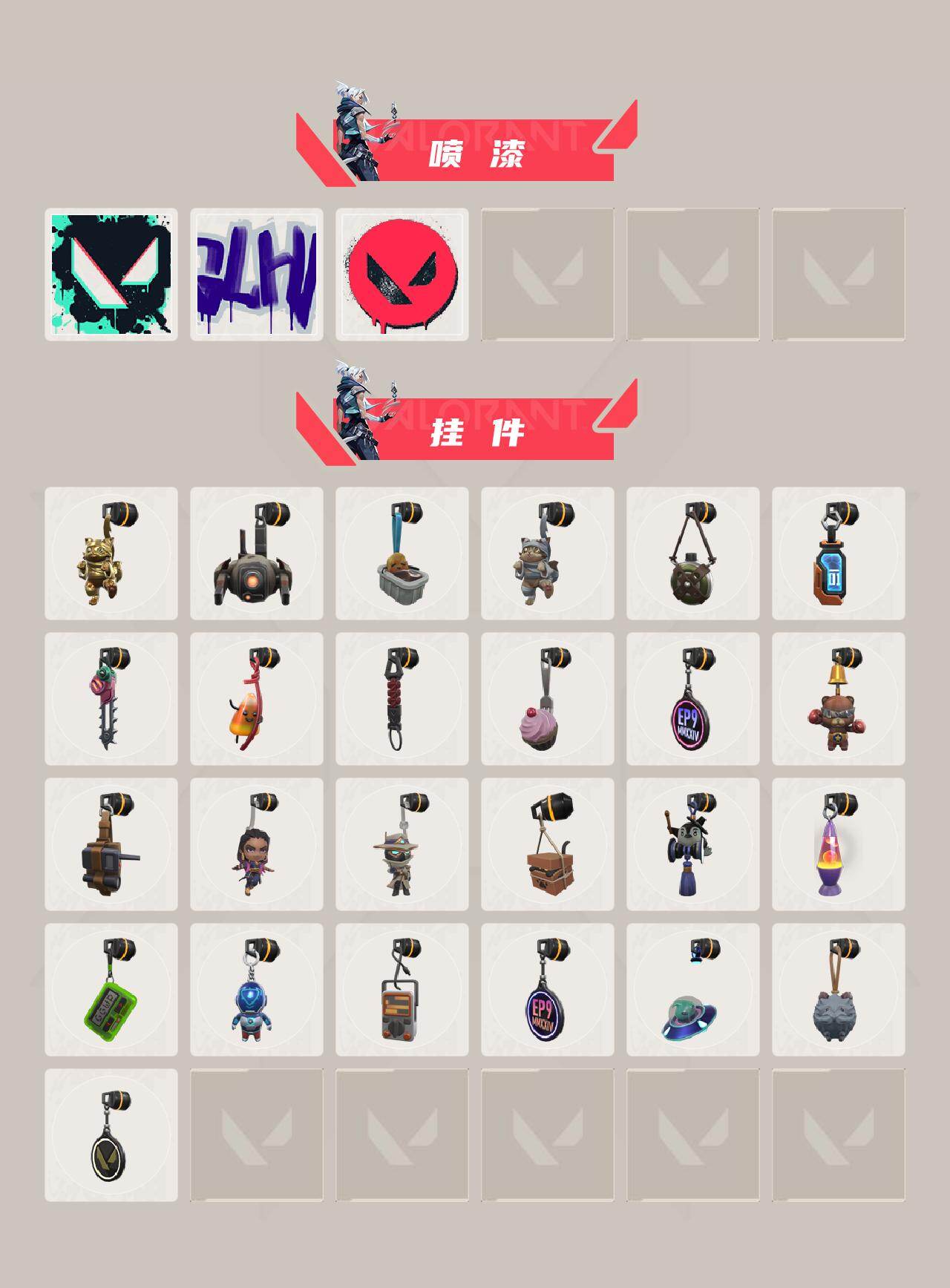Select the cupcake gun buddy
Viewport: 950px width, 1288px height.
pos(546,705)
